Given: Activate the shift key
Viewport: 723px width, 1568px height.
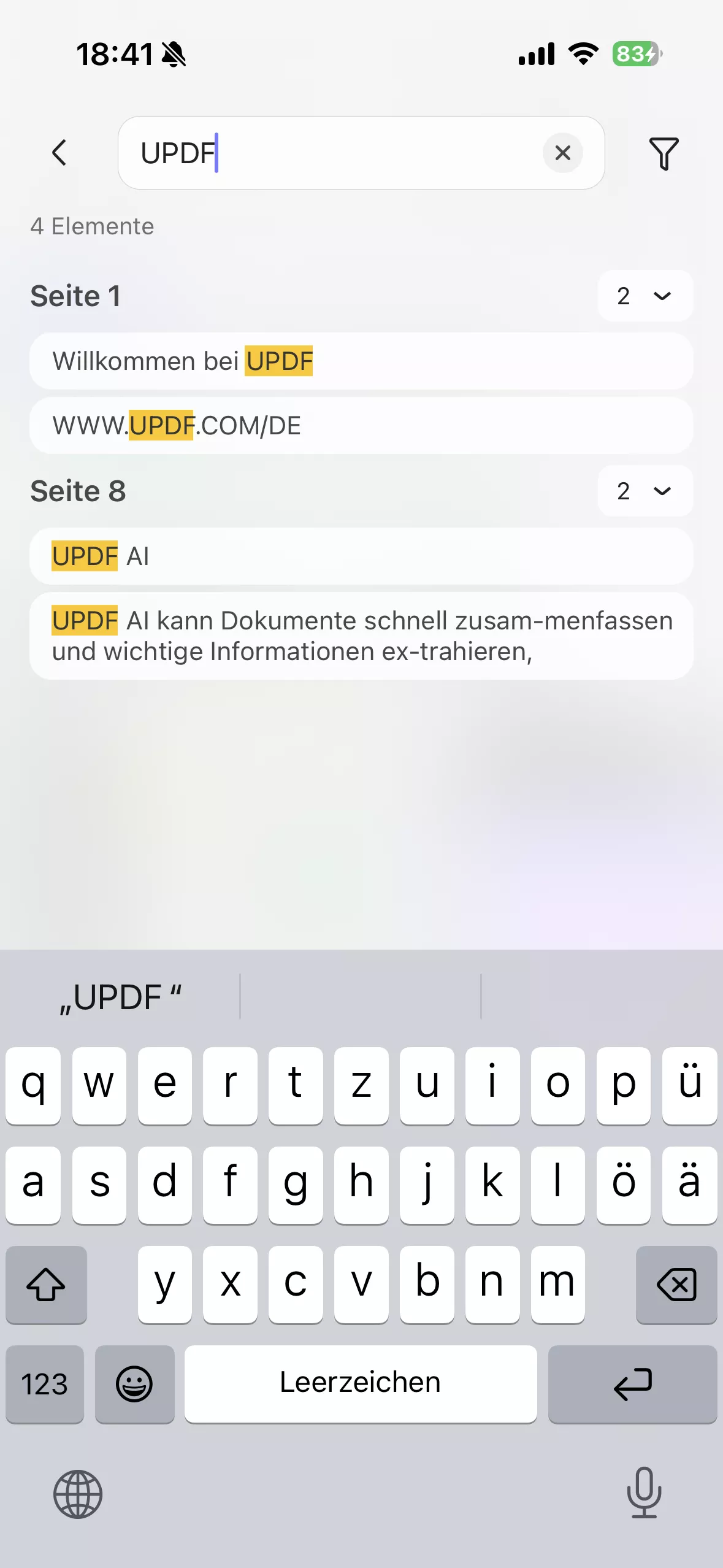Looking at the screenshot, I should pyautogui.click(x=46, y=1285).
